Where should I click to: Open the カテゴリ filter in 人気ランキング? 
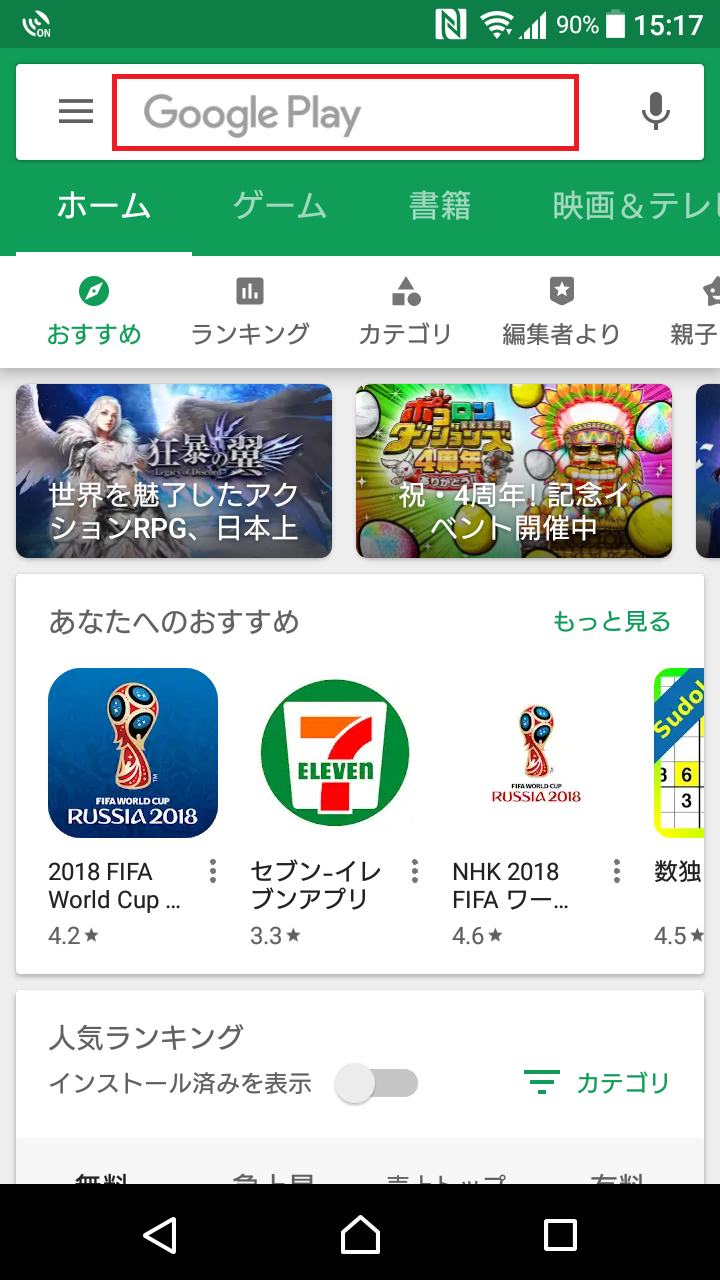coord(598,1083)
